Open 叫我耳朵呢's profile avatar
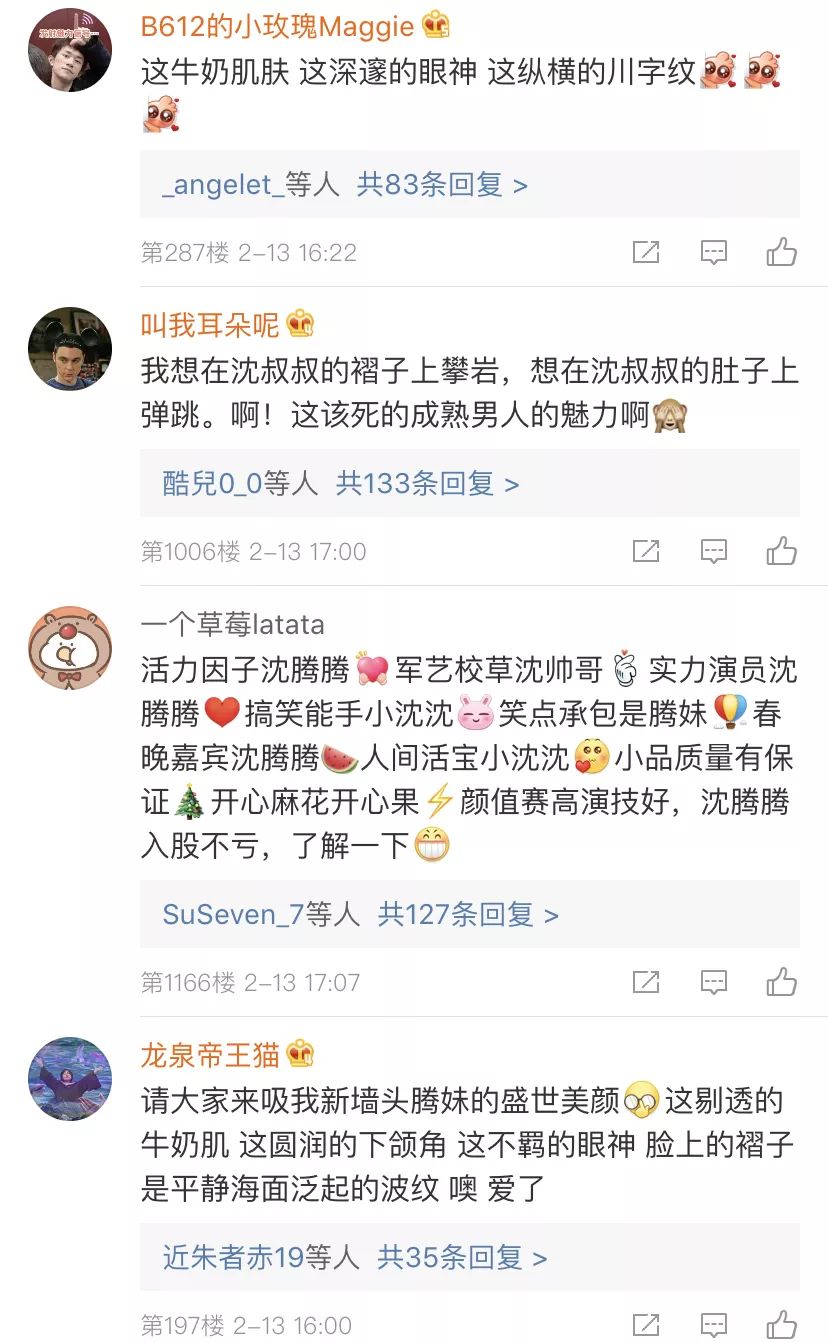Screen dimensions: 828x1342 (69, 348)
